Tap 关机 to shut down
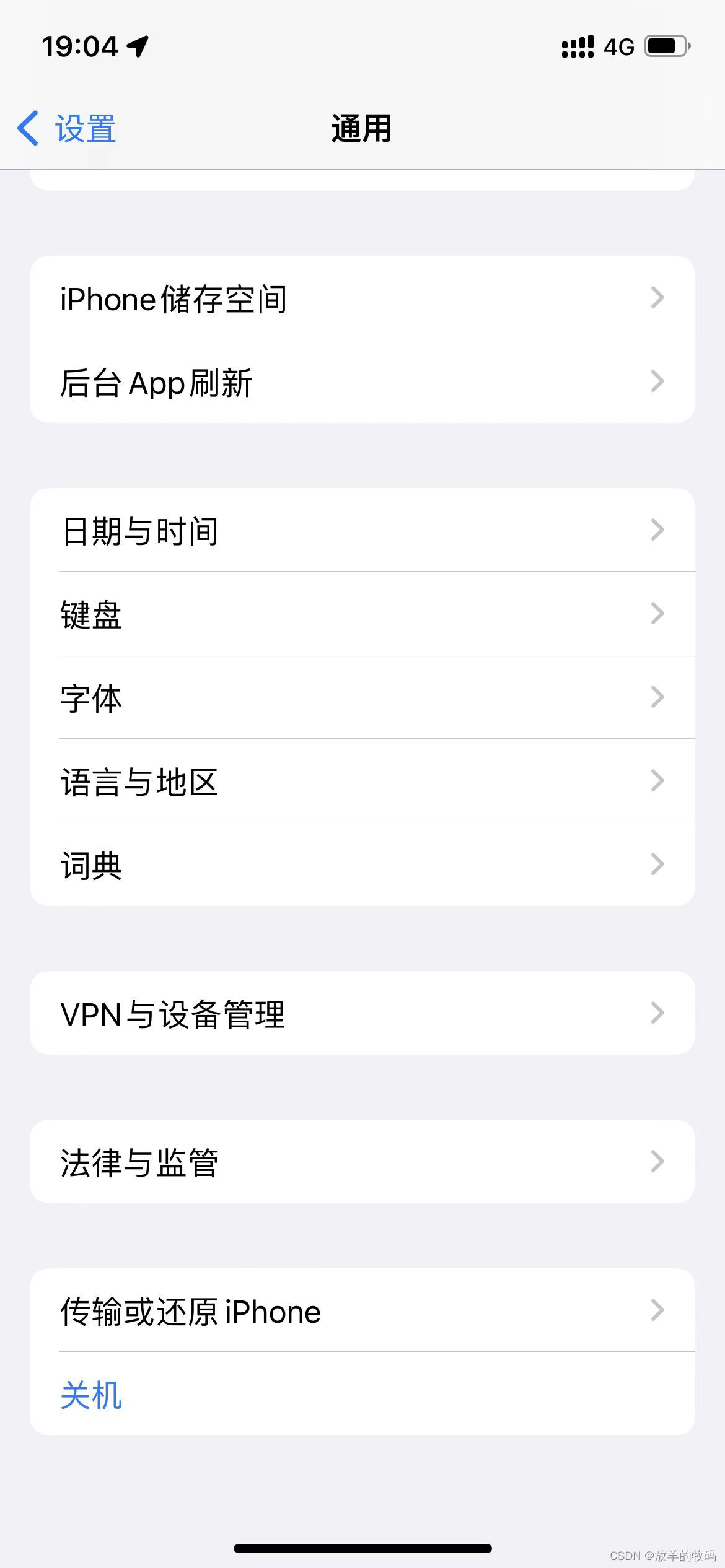725x1568 pixels. pyautogui.click(x=362, y=1394)
